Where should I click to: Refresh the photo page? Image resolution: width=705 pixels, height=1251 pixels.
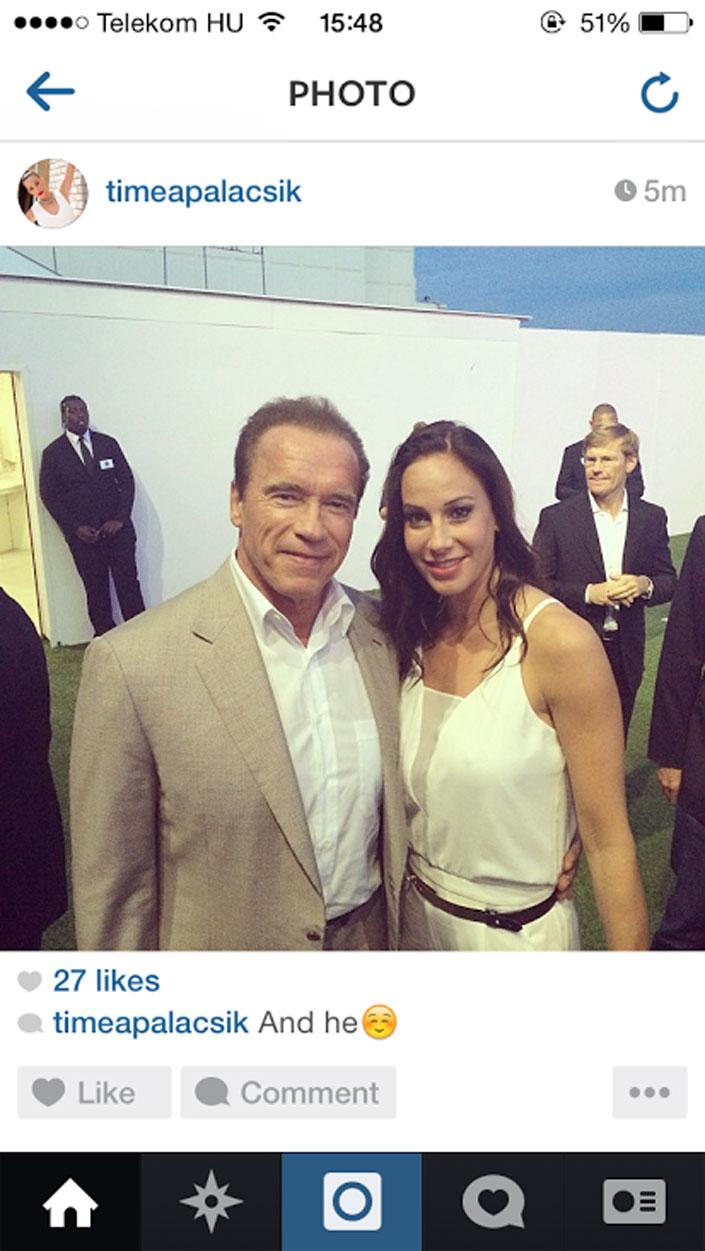click(x=659, y=94)
